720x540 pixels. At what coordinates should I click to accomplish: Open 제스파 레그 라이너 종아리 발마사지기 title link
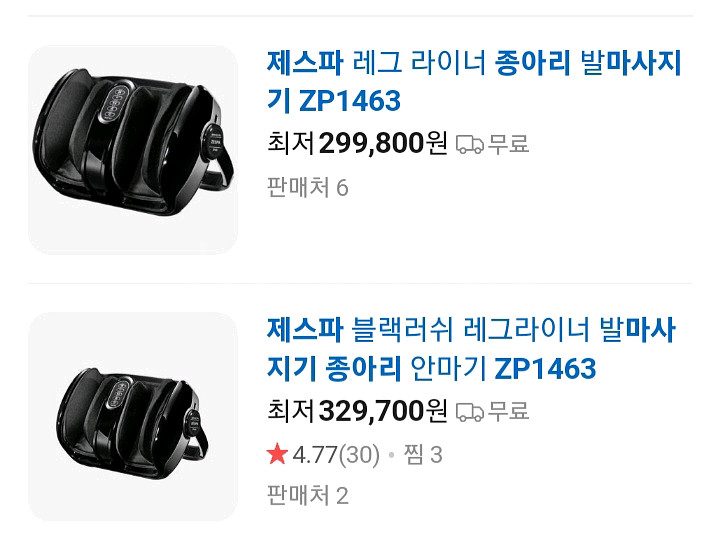(473, 81)
